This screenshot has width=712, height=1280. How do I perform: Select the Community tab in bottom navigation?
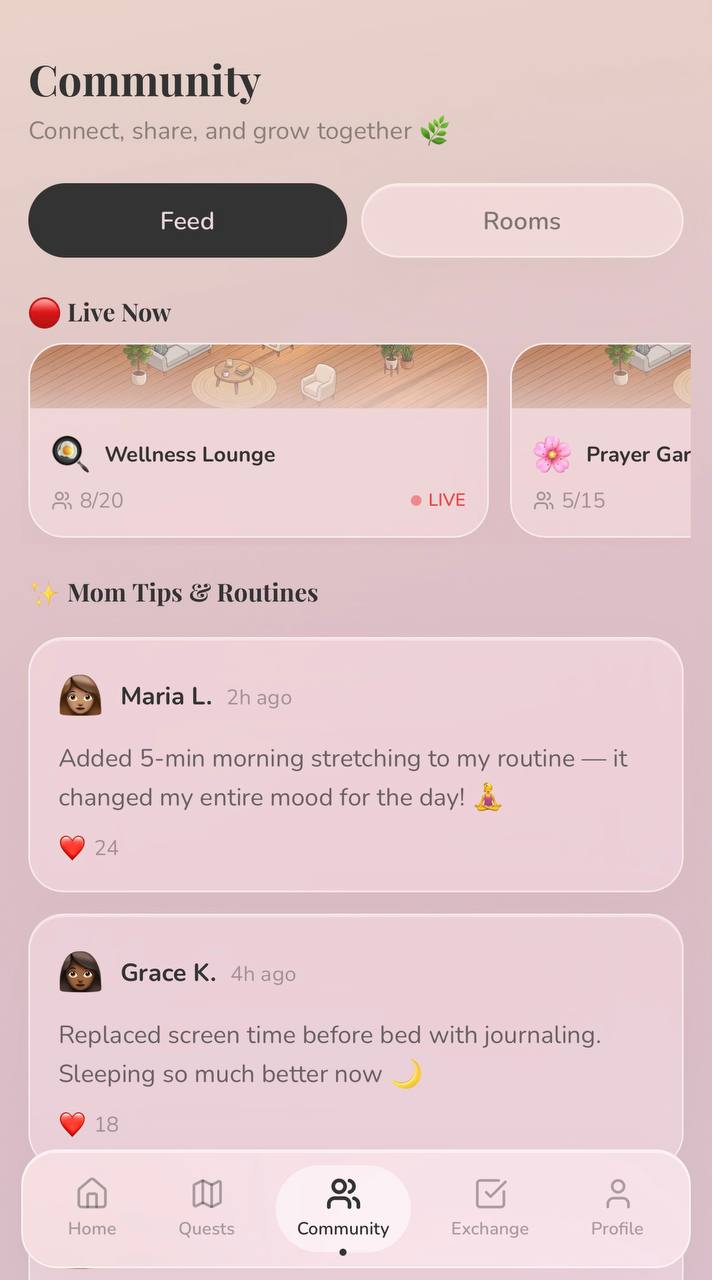click(343, 1207)
